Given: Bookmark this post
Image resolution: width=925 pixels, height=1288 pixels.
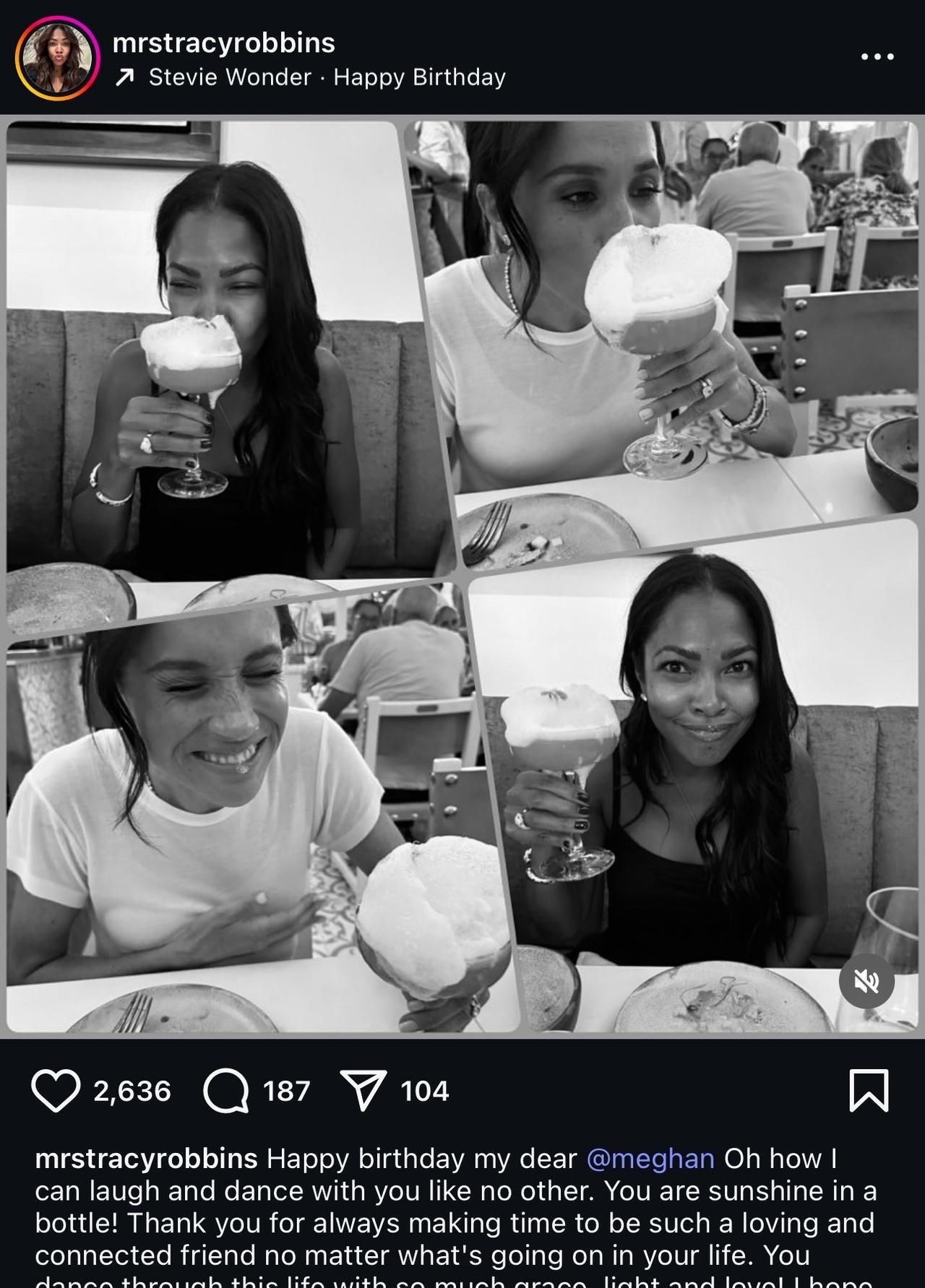Looking at the screenshot, I should coord(868,1090).
